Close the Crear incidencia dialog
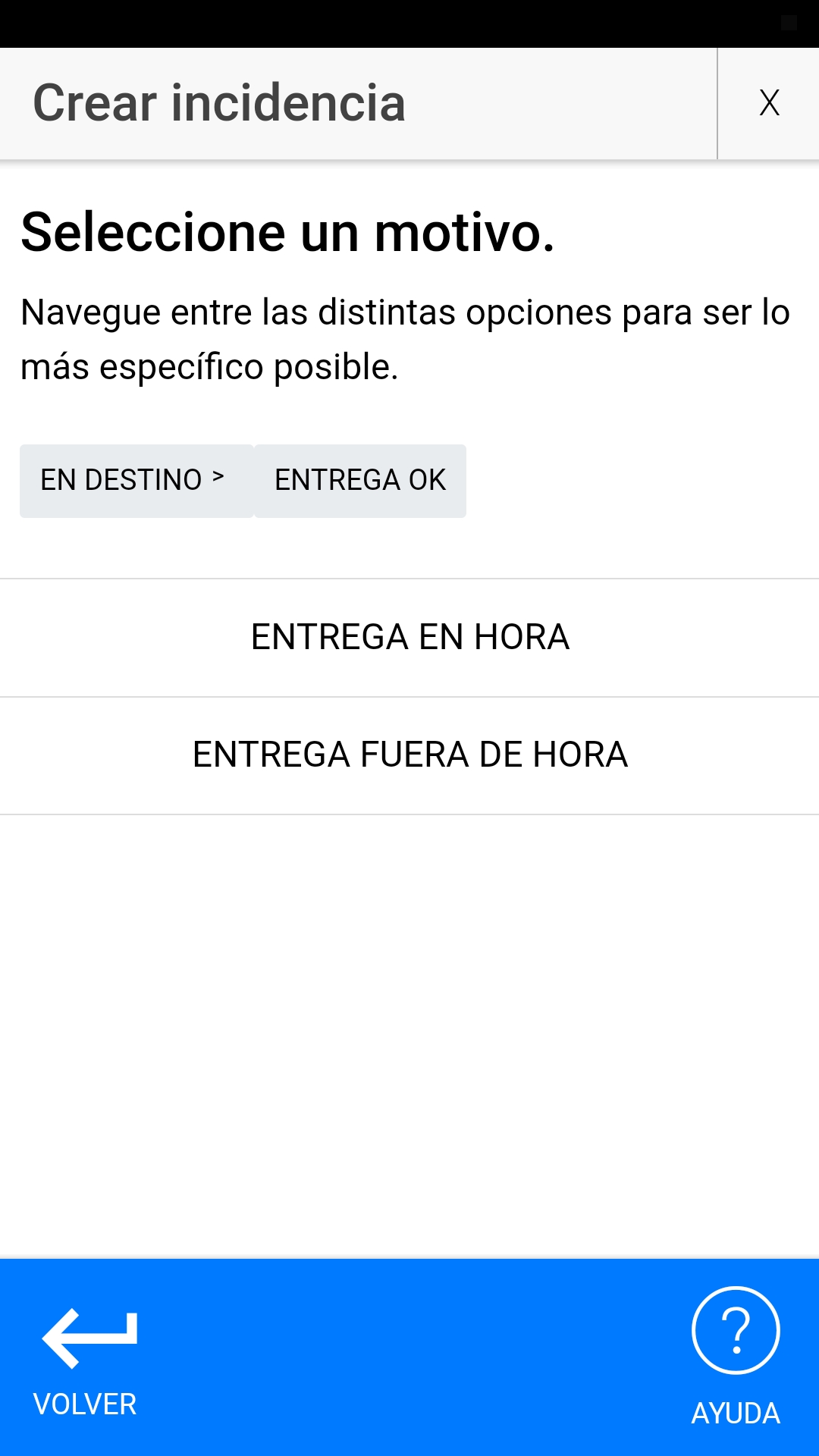819x1456 pixels. (768, 103)
